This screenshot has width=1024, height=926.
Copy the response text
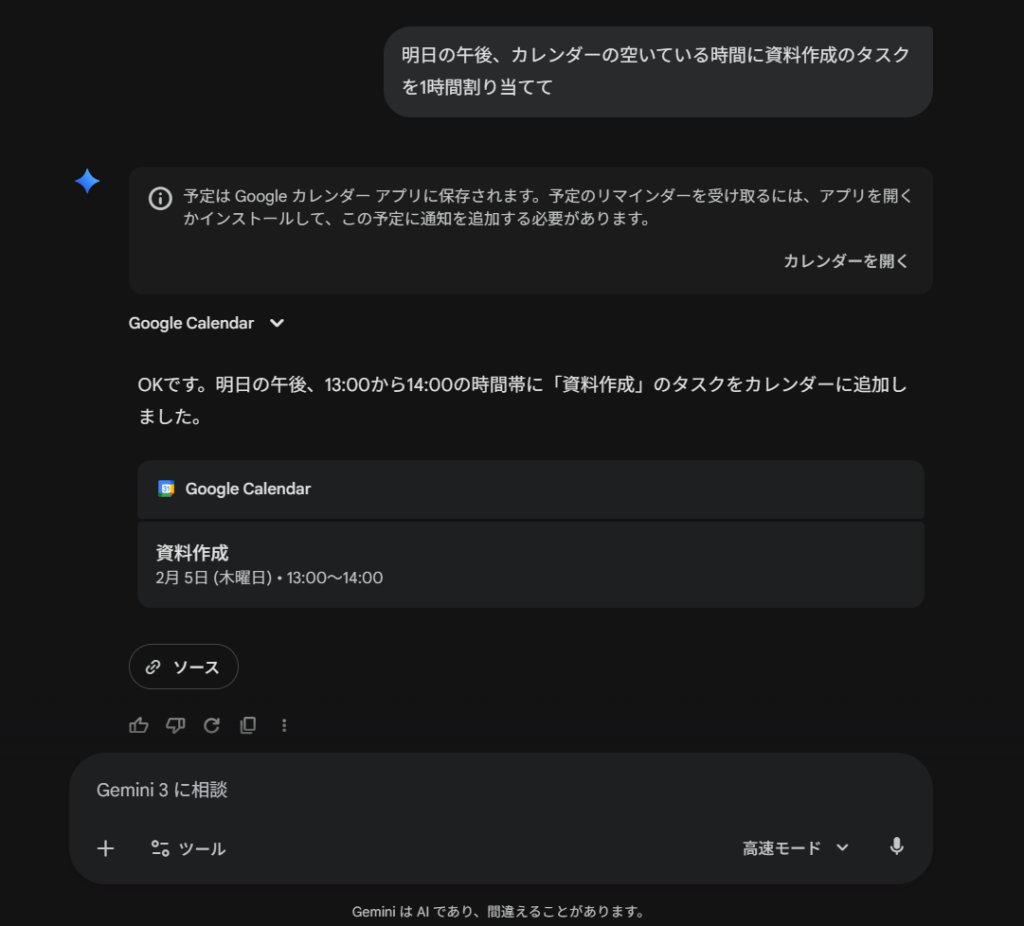(x=248, y=725)
